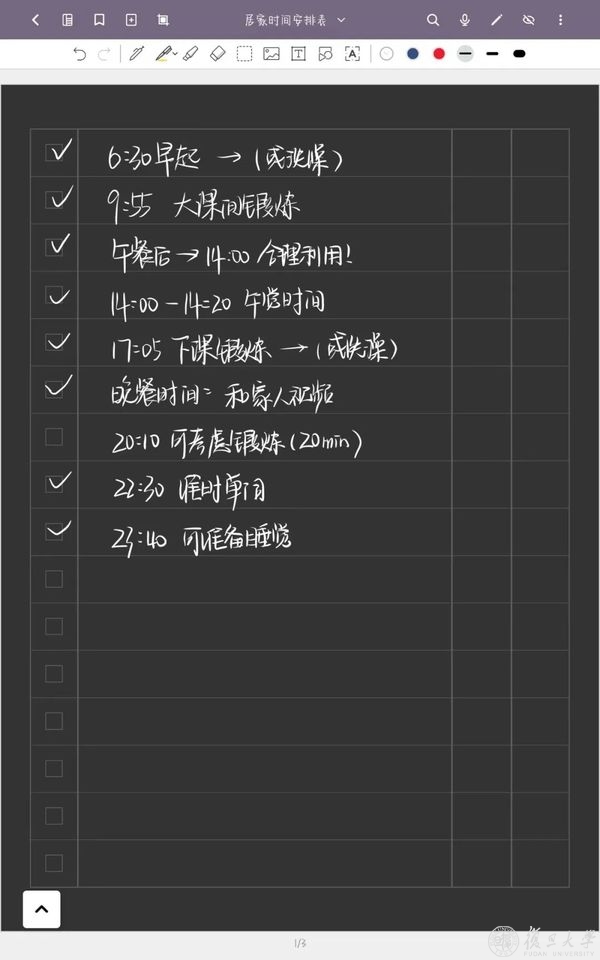Undo the last stroke
This screenshot has height=960, width=600.
click(x=80, y=54)
